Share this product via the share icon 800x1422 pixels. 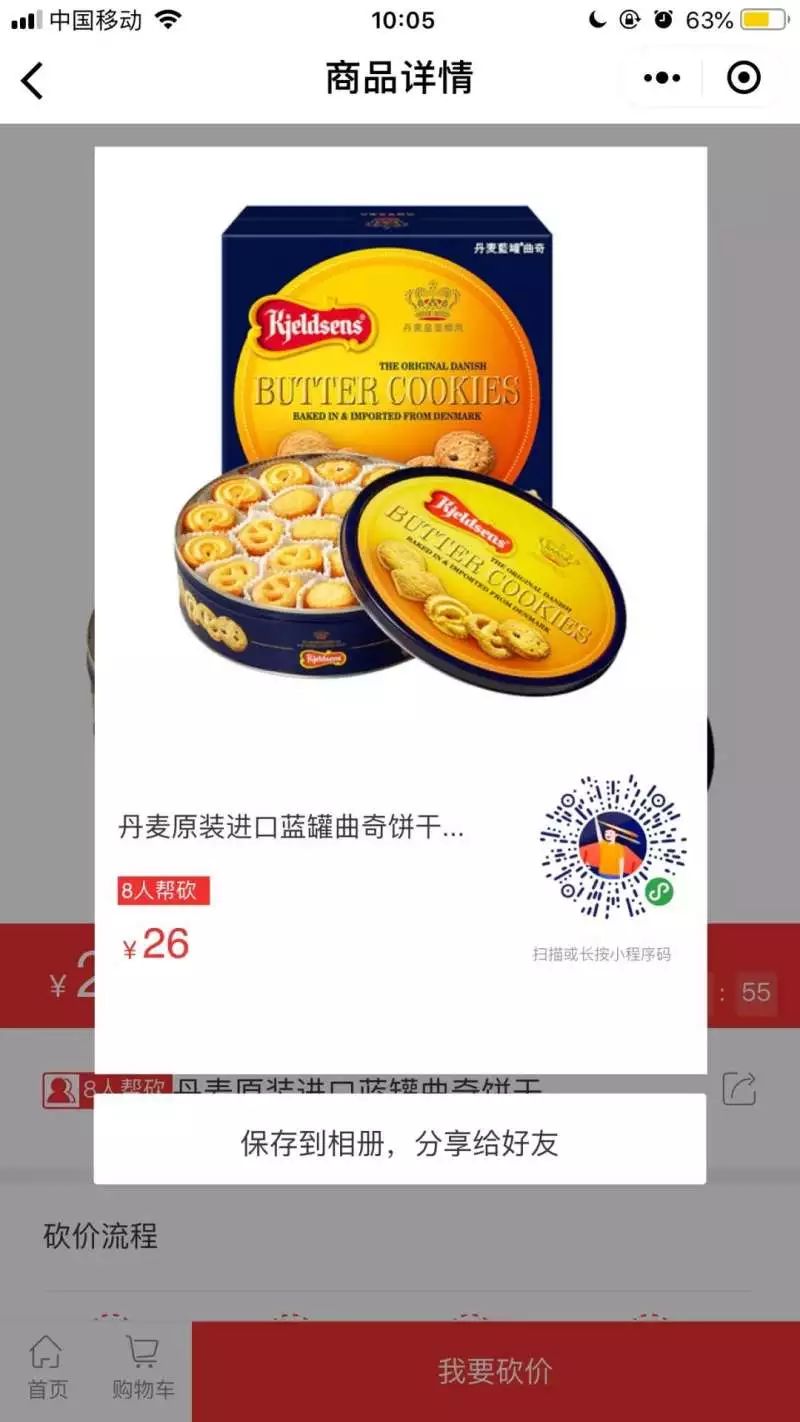pos(739,1088)
